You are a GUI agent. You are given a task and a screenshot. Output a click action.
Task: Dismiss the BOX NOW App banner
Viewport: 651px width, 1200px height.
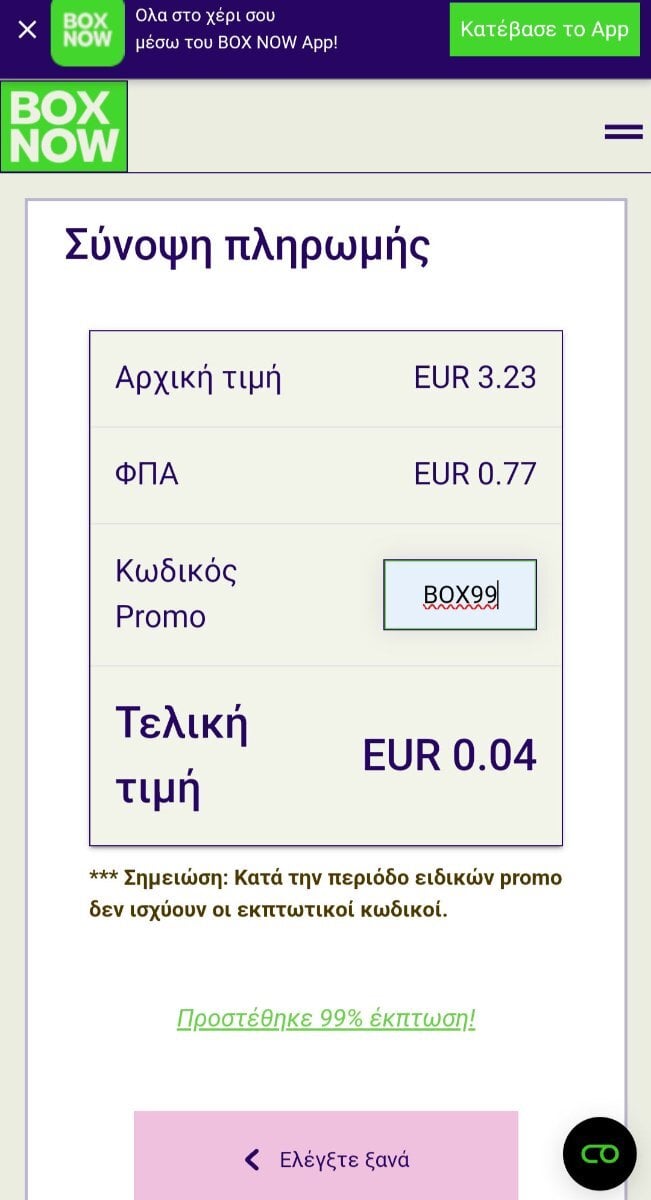pyautogui.click(x=27, y=30)
